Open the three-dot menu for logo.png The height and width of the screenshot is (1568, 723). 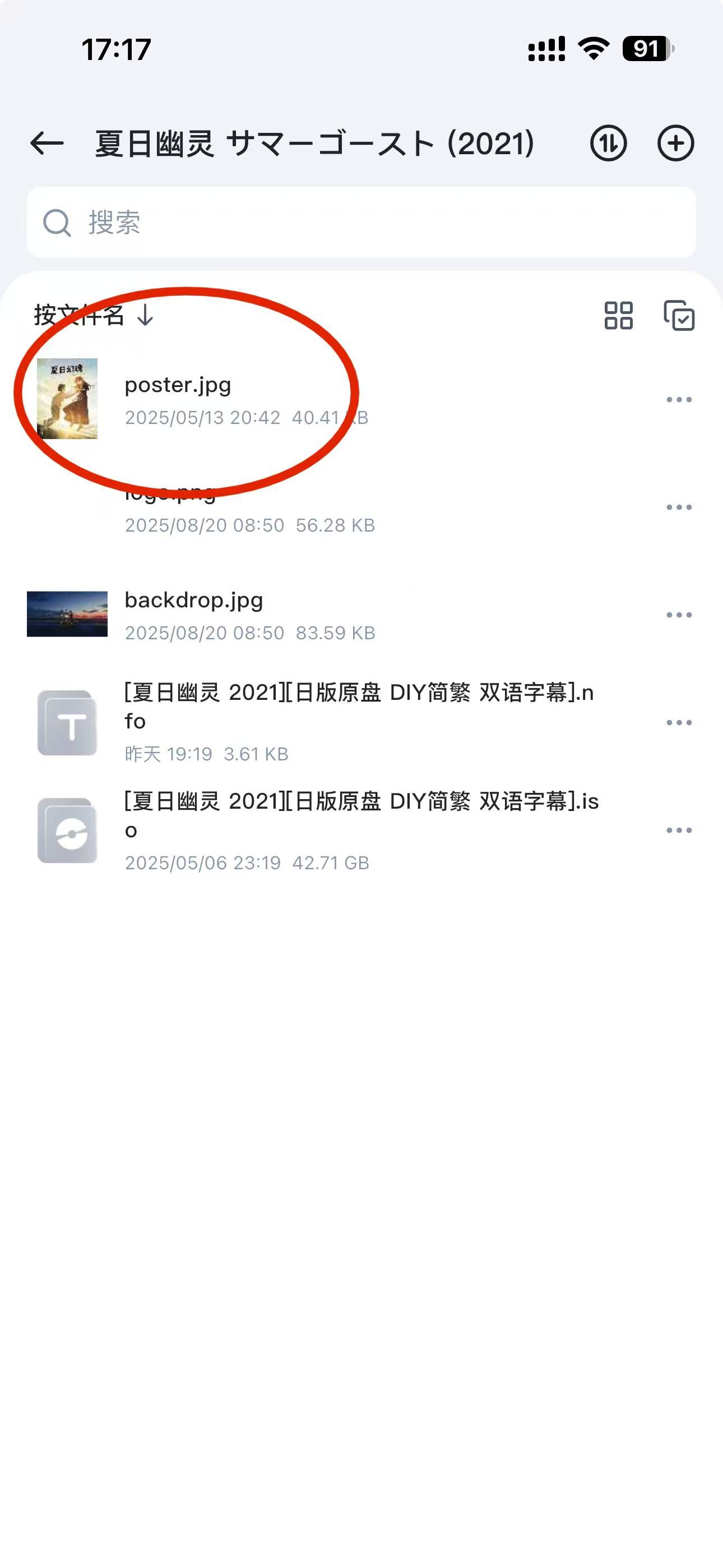(x=678, y=506)
